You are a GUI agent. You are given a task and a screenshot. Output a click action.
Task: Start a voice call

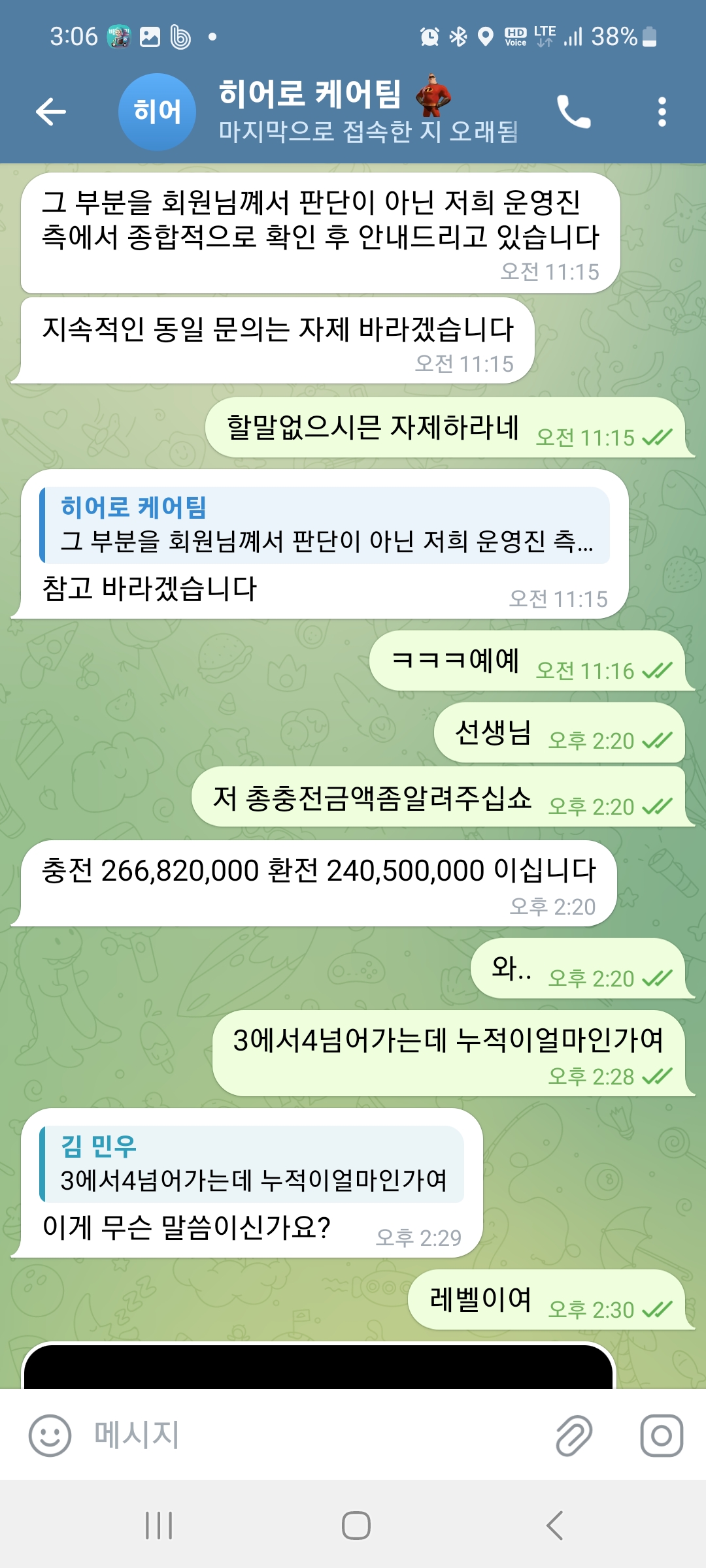click(573, 112)
